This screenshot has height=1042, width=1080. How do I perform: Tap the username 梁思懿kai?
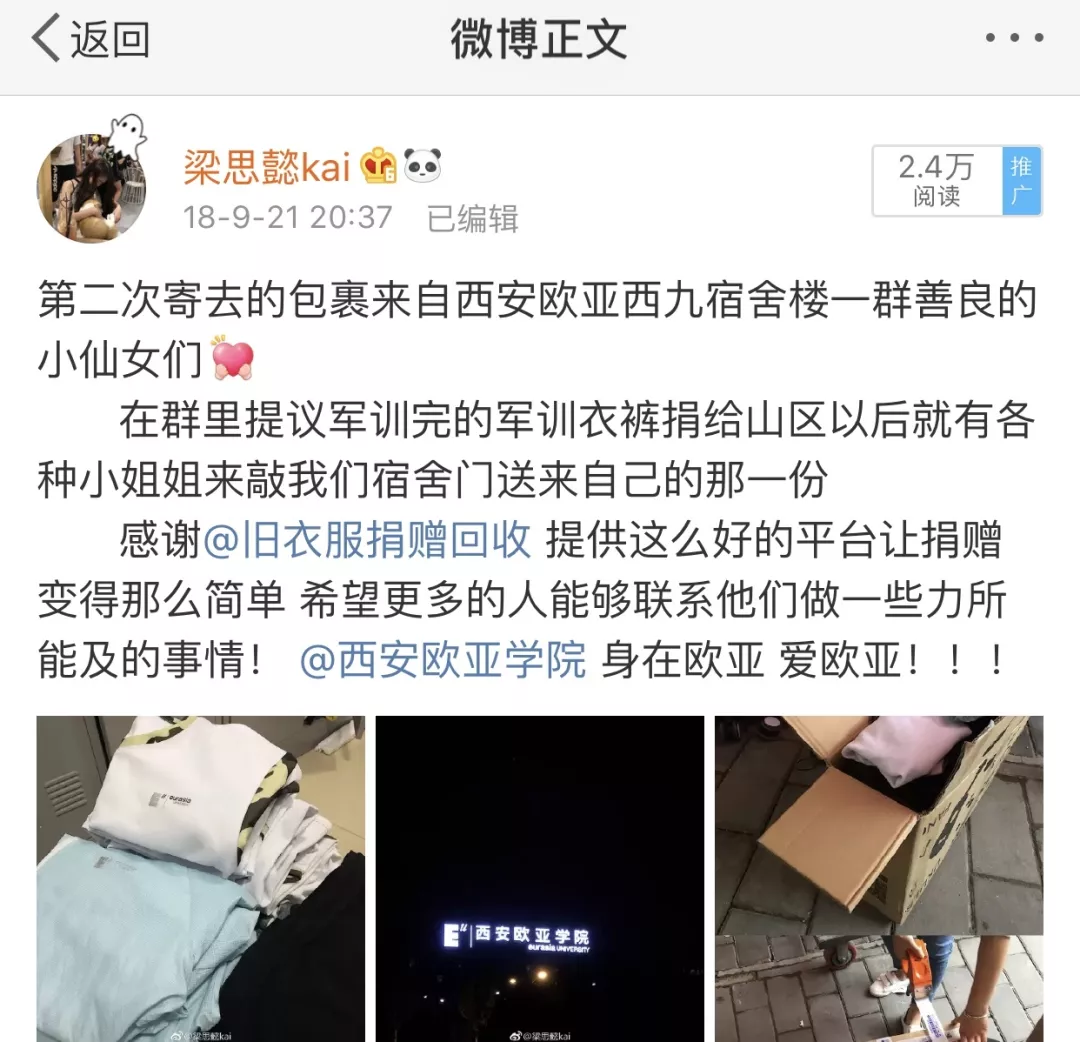[x=266, y=167]
